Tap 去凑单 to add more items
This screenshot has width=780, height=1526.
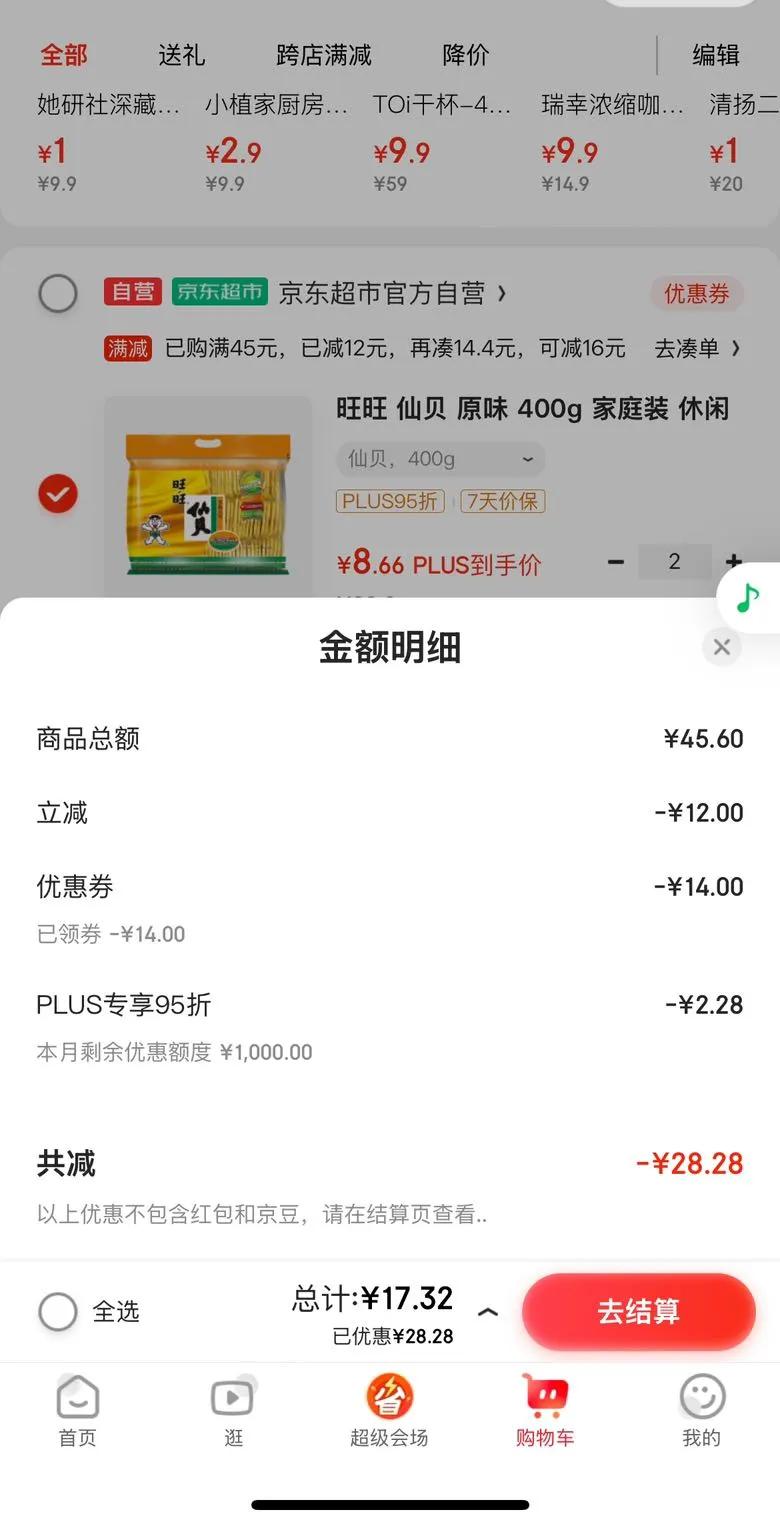697,348
